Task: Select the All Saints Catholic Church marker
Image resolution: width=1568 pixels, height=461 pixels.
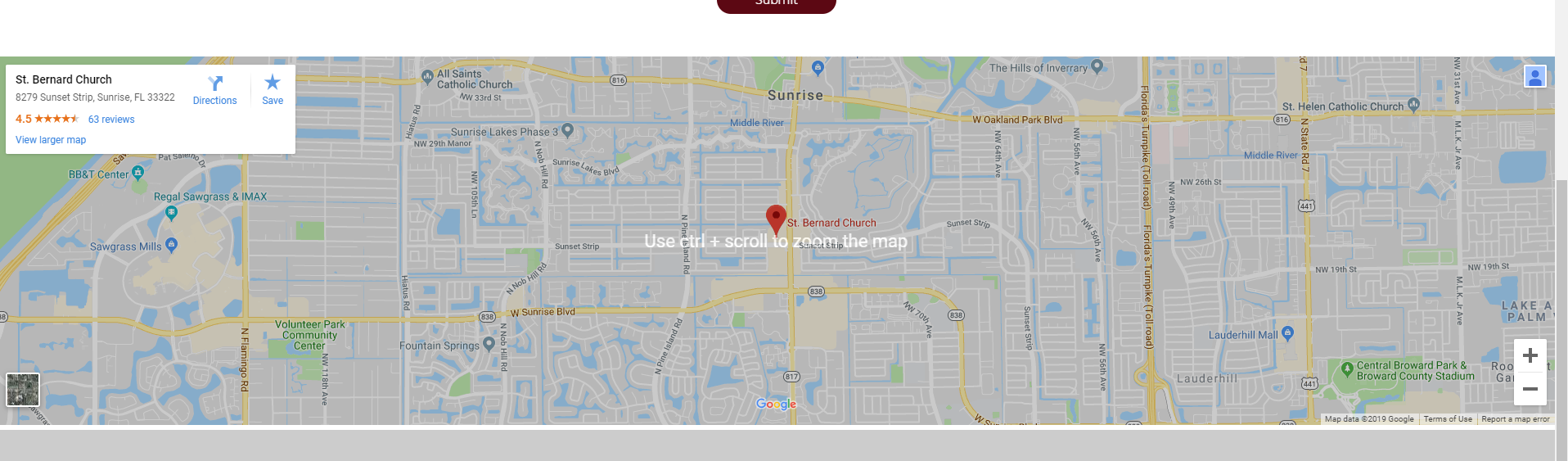Action: (426, 77)
